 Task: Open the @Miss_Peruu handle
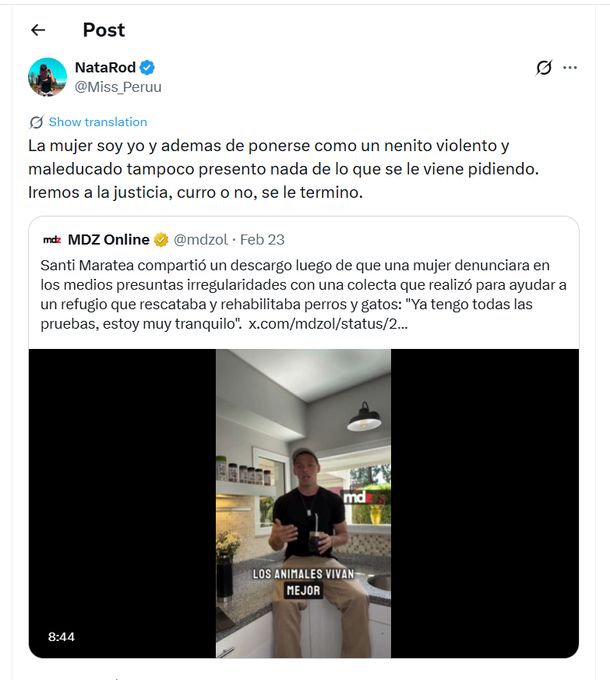tap(118, 87)
